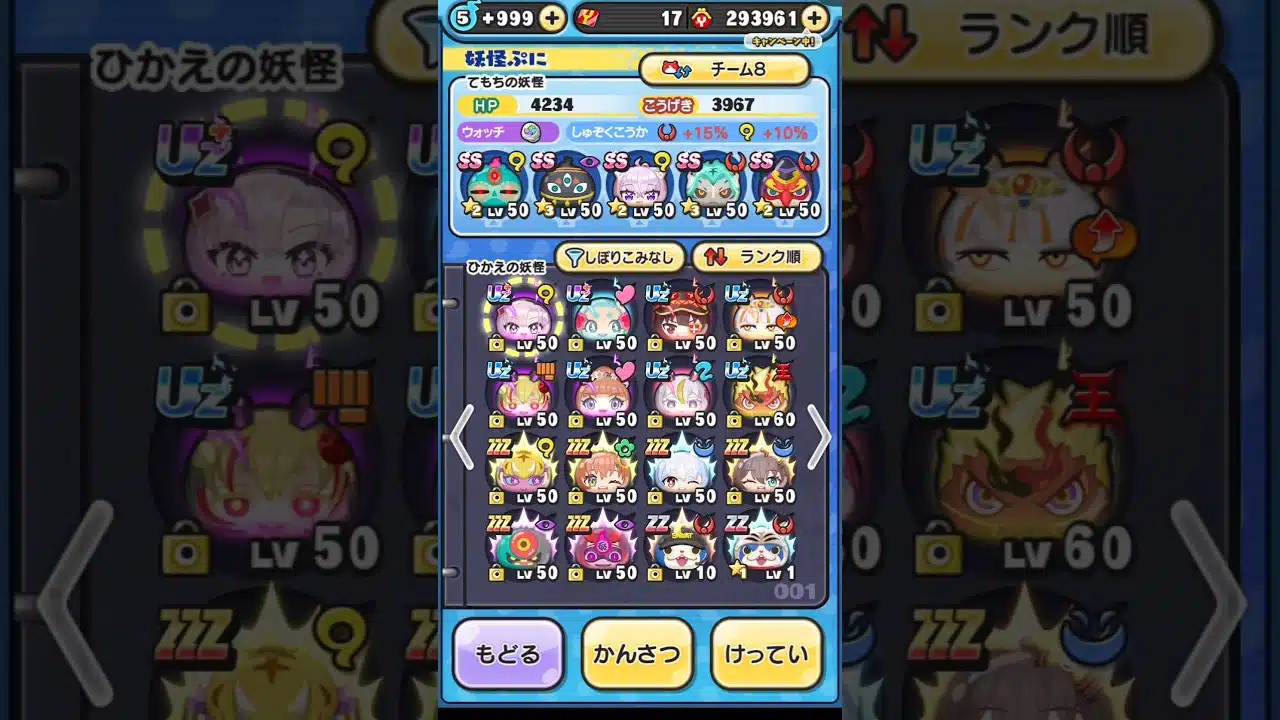Add currency next to 293961
1280x720 pixels.
pos(815,18)
